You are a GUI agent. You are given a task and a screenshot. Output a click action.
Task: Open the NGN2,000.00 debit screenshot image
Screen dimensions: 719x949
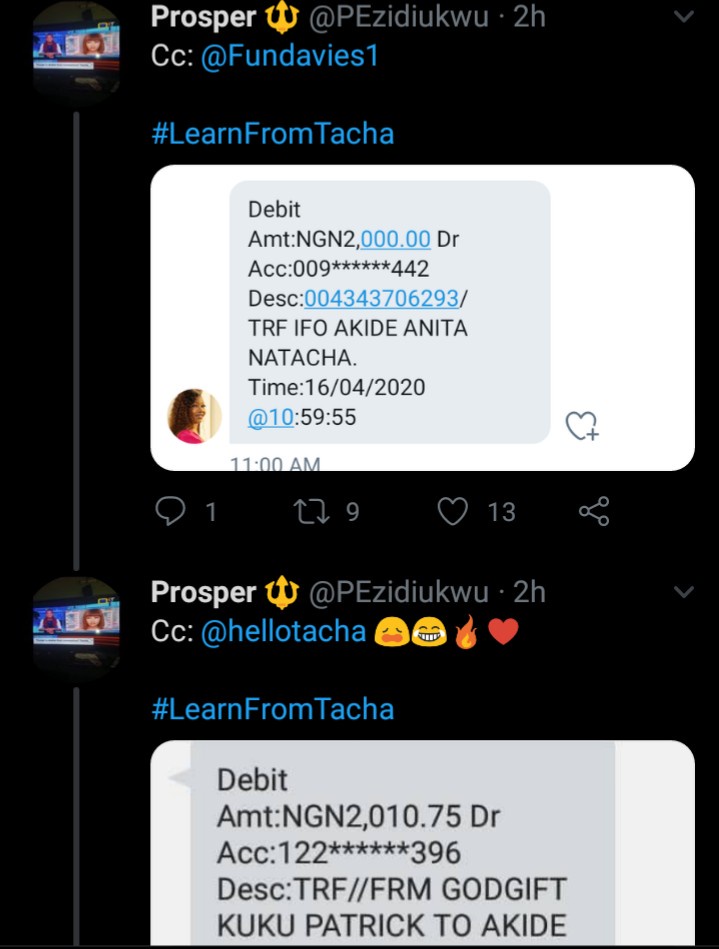[x=422, y=317]
